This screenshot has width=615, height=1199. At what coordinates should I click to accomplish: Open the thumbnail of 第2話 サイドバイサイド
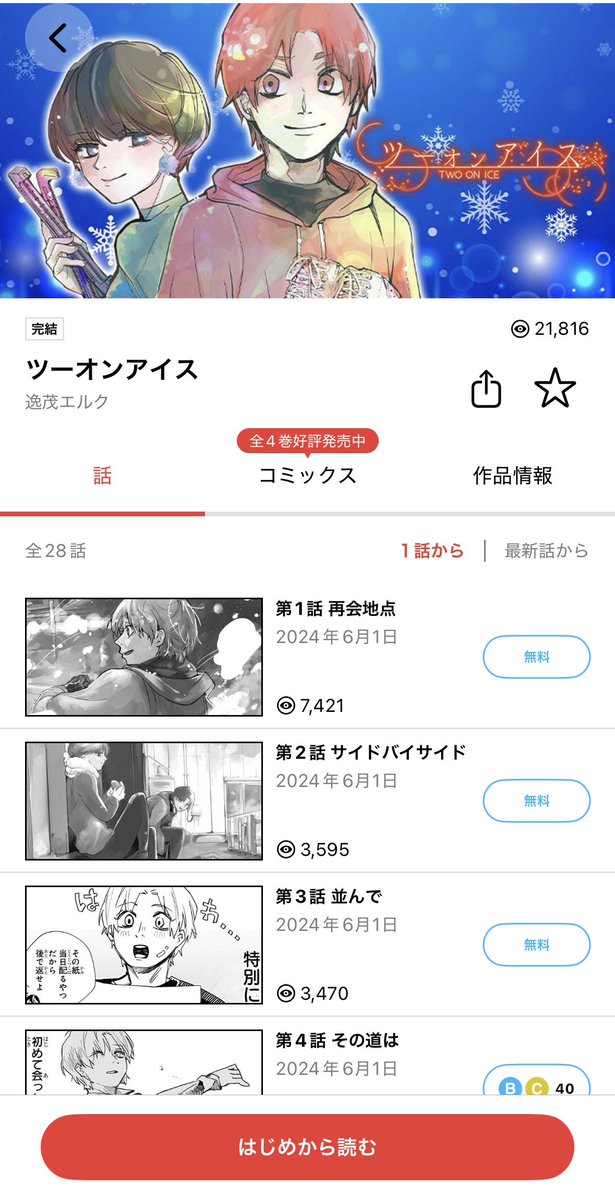144,801
